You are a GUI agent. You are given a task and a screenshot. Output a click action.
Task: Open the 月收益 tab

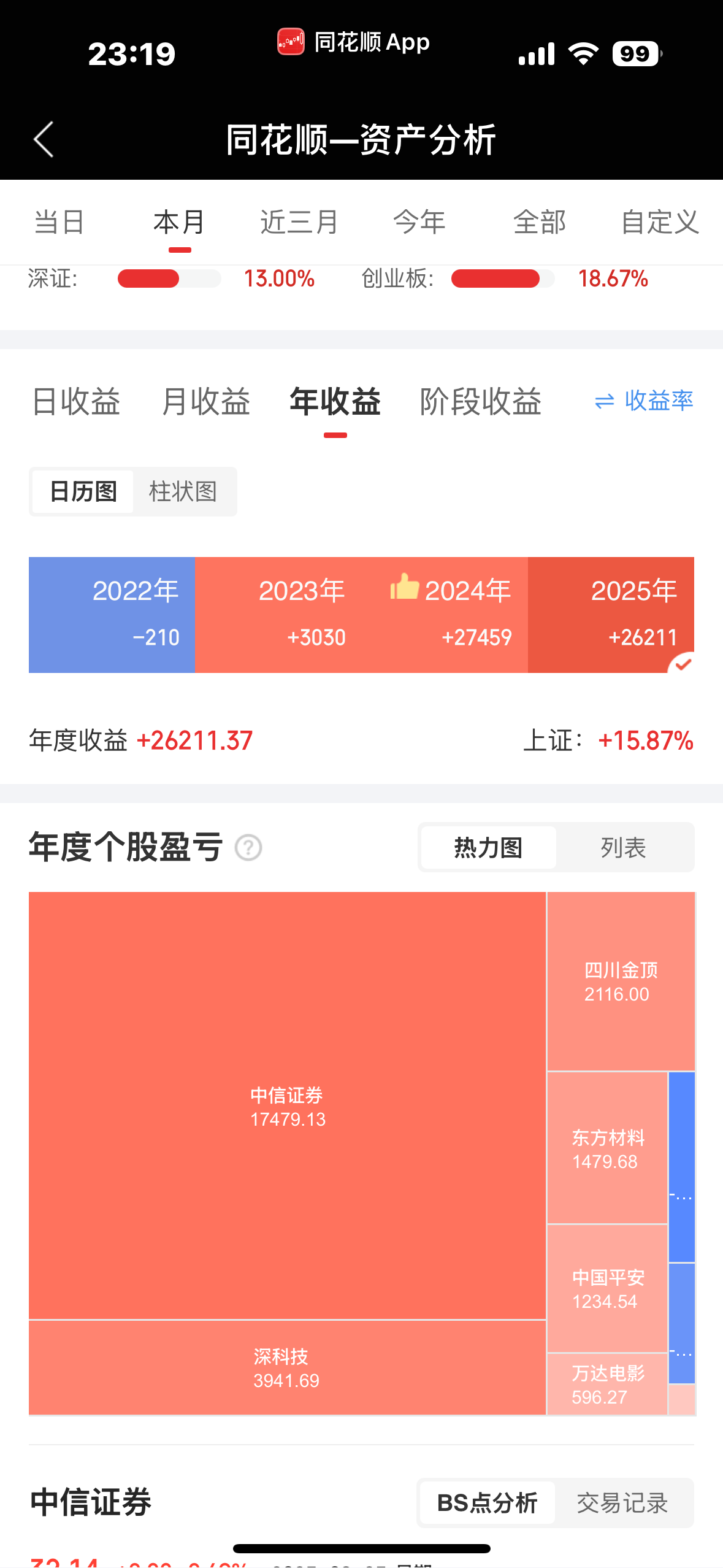point(206,402)
